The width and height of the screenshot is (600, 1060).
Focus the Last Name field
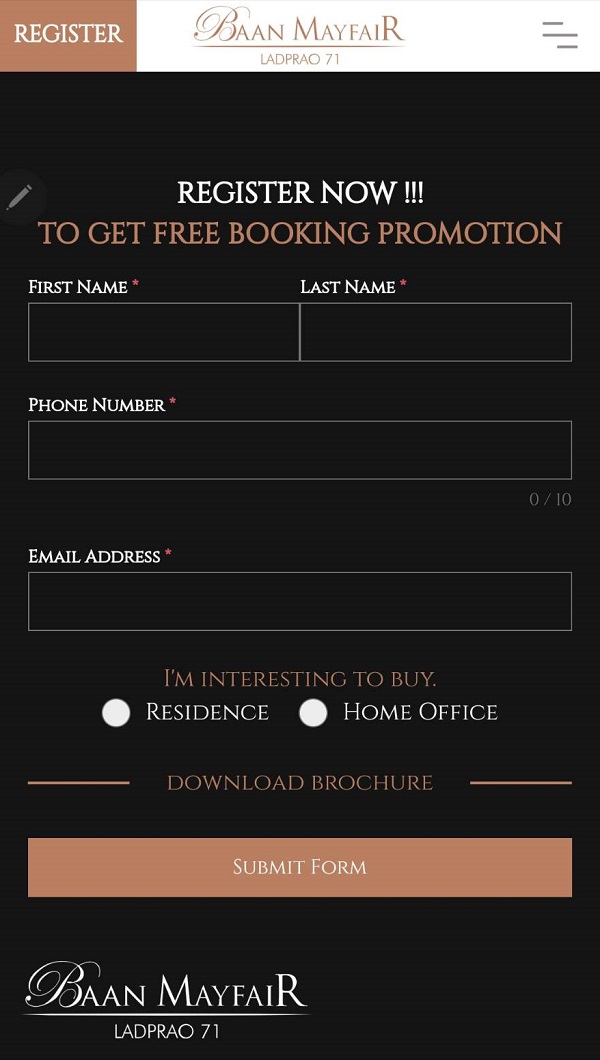pyautogui.click(x=436, y=332)
